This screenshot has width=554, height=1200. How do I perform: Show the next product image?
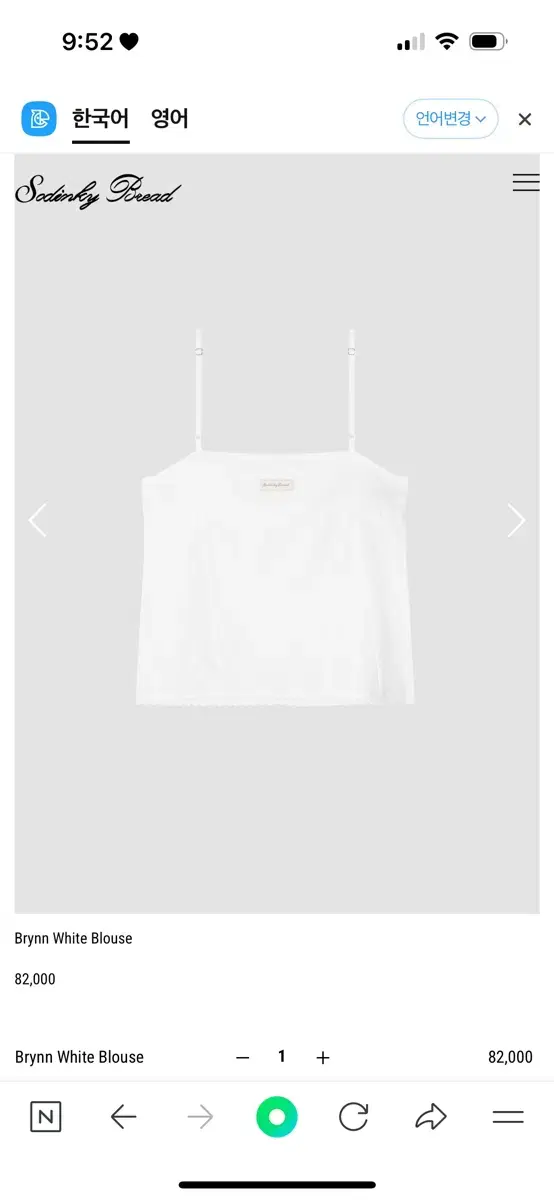tap(516, 520)
